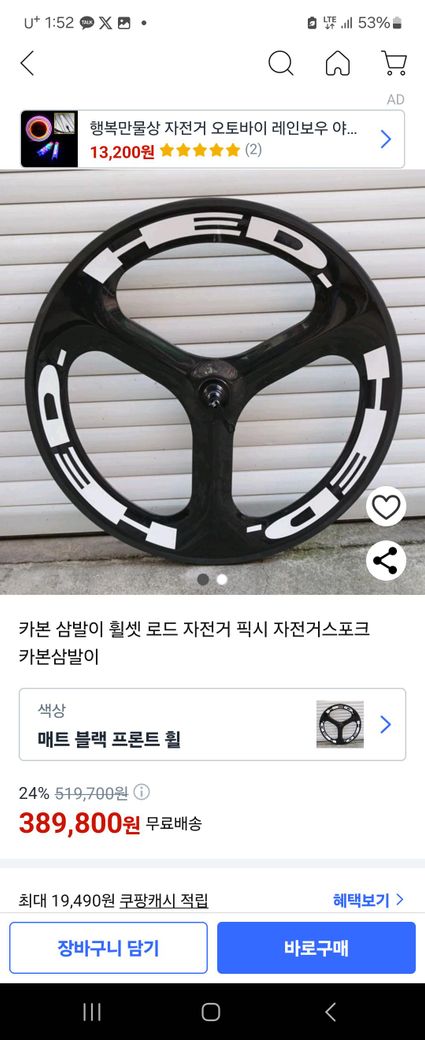Open the HED carbon wheel product image
This screenshot has height=1040, width=425.
tap(212, 382)
